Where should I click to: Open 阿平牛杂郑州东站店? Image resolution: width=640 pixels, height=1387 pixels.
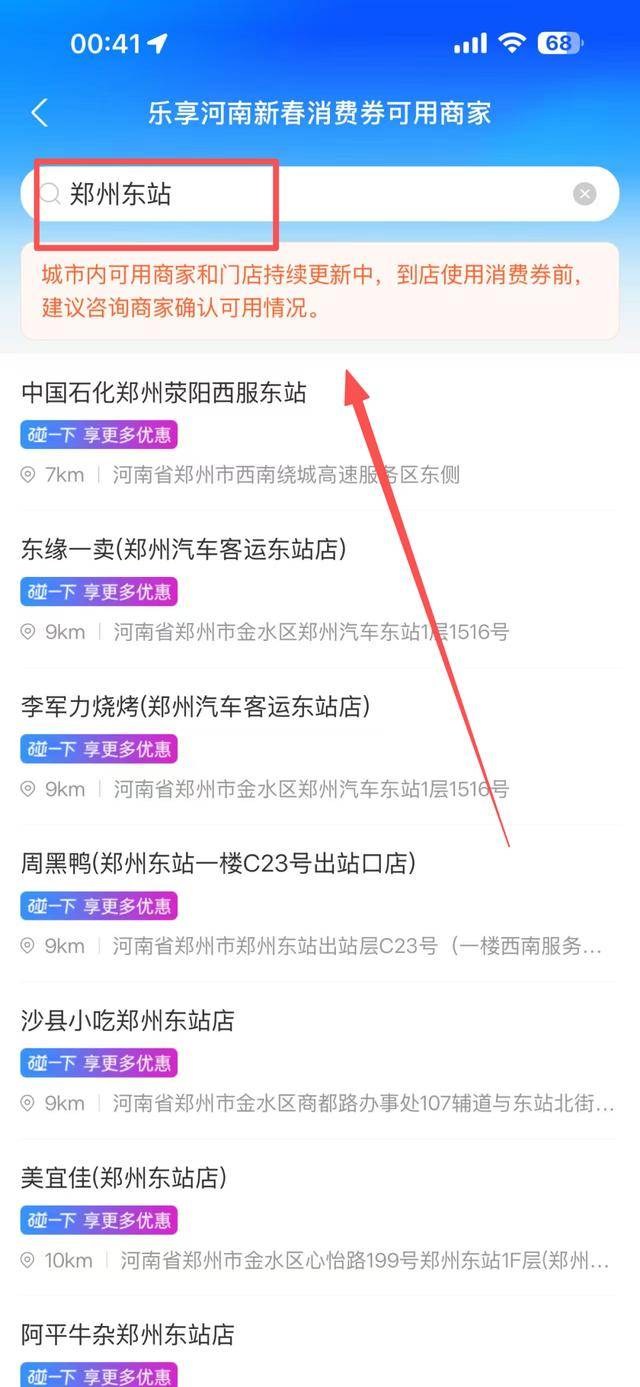pyautogui.click(x=128, y=1334)
